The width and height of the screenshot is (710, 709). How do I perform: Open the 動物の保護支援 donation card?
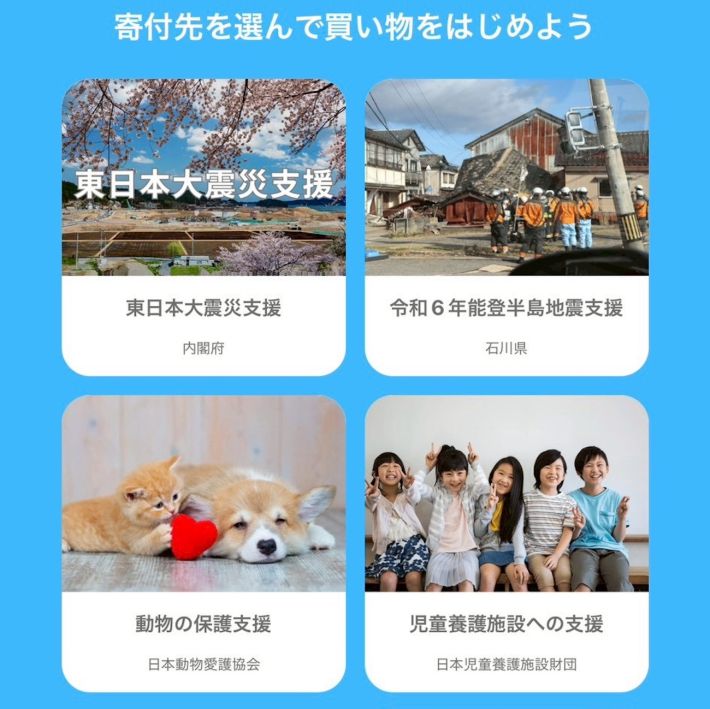click(x=204, y=543)
